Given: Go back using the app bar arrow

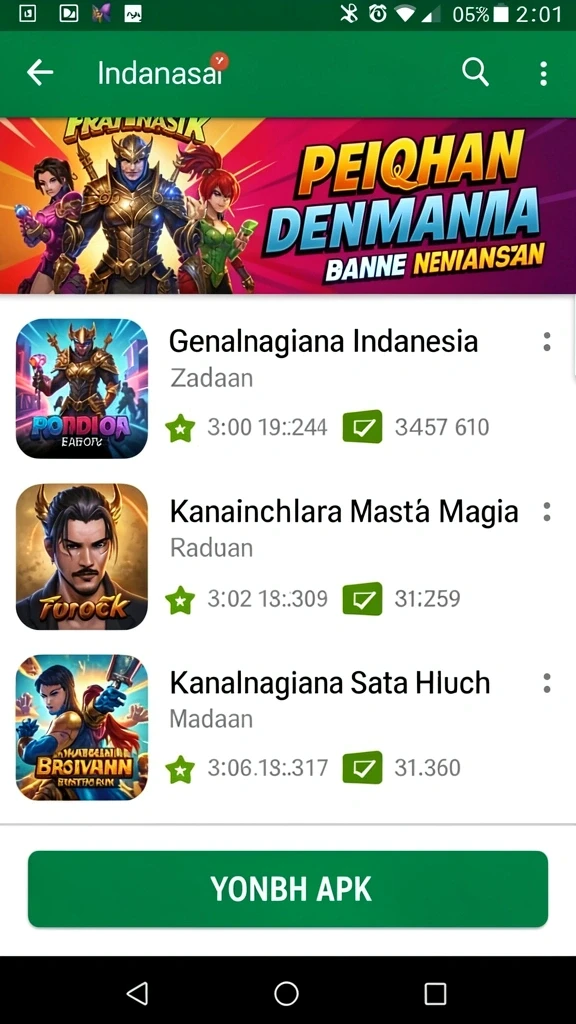Looking at the screenshot, I should pyautogui.click(x=40, y=72).
